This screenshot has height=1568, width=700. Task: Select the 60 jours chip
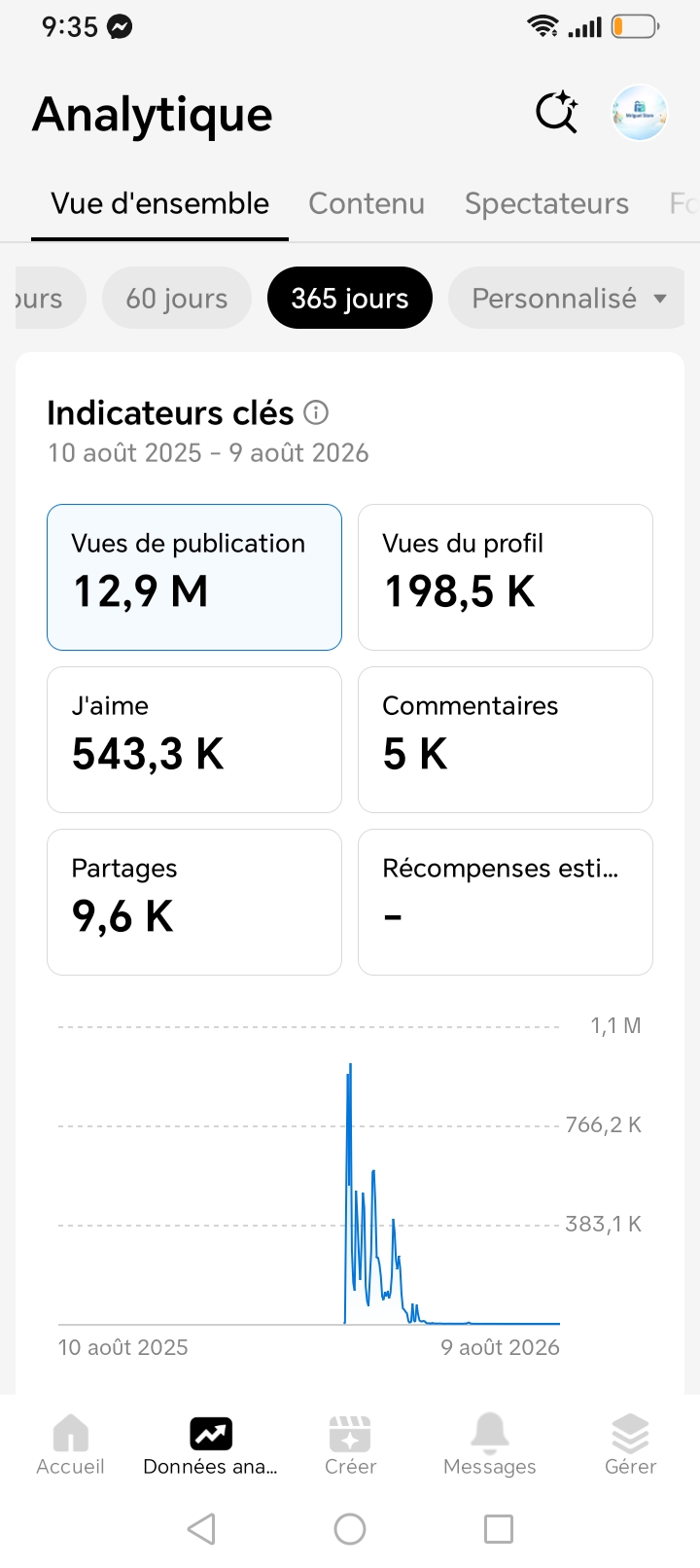point(177,298)
